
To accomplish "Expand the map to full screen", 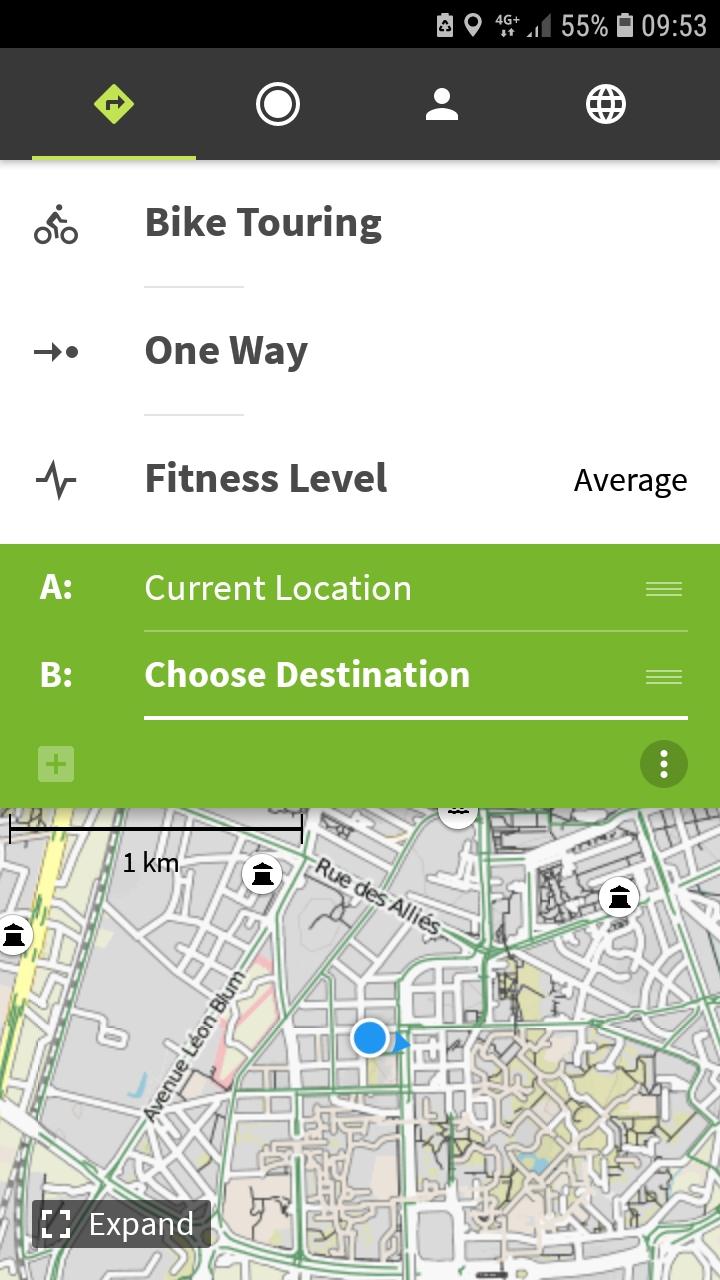I will (121, 1224).
